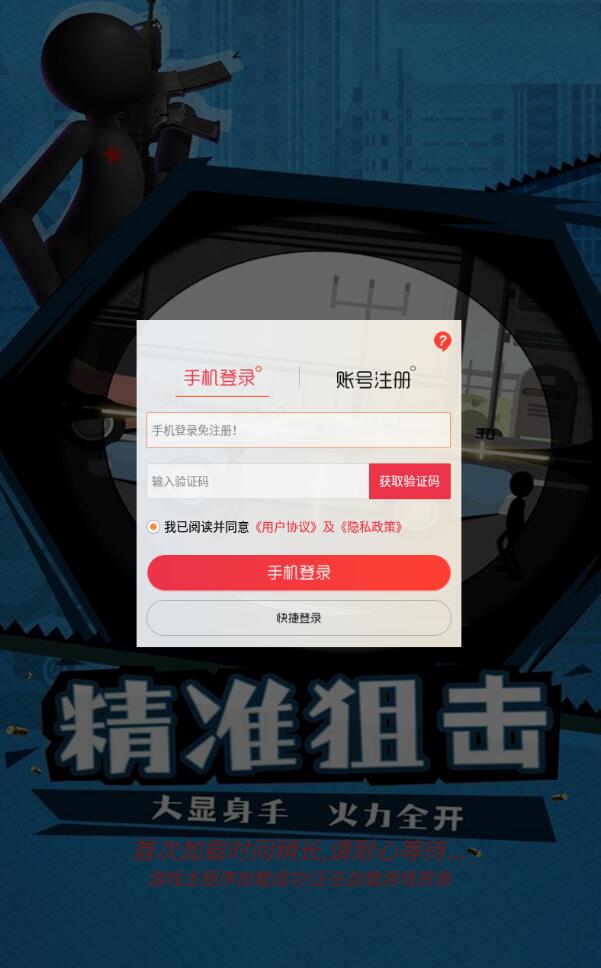This screenshot has width=601, height=968.
Task: Tap the 输入验证码 code field
Action: click(257, 481)
